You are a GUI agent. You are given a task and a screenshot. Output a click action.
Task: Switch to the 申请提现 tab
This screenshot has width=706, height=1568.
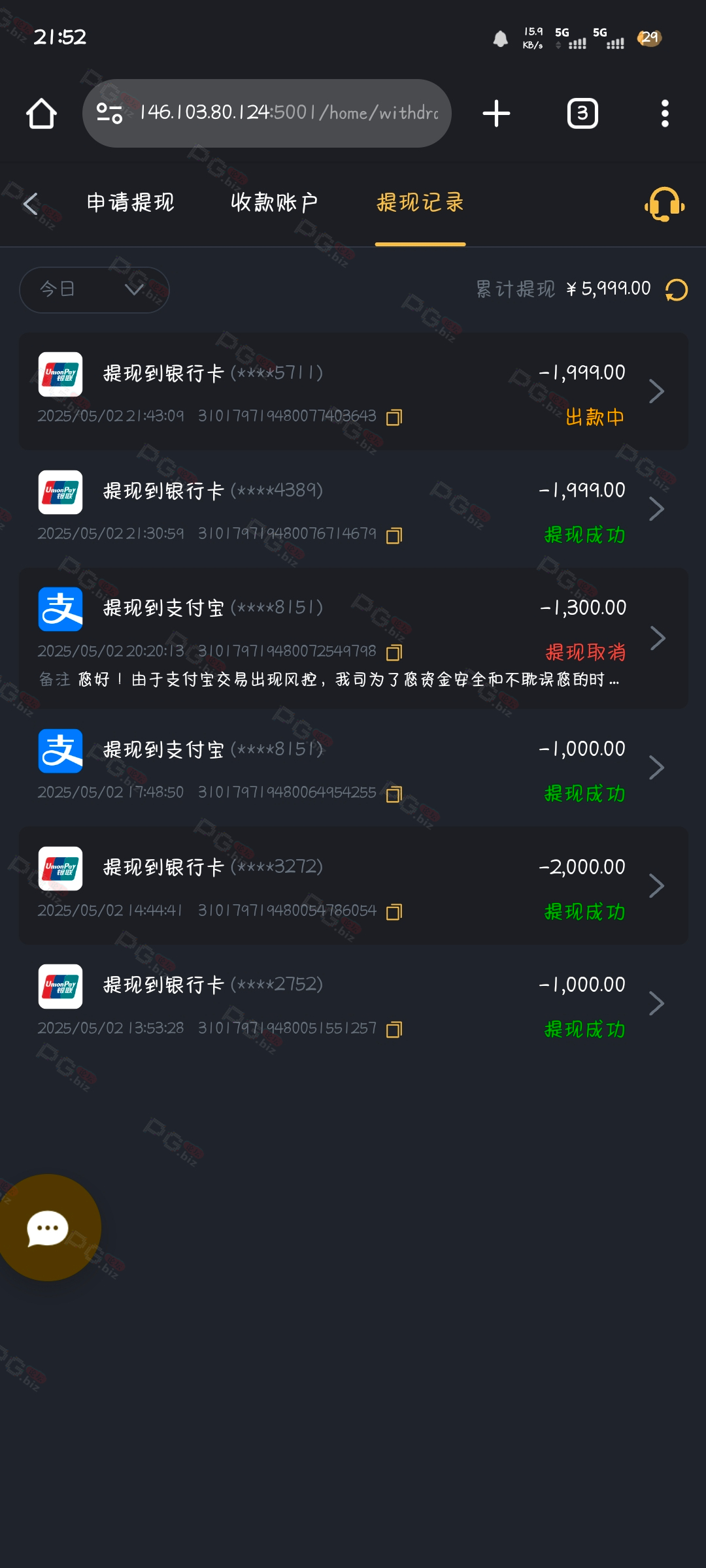[131, 203]
